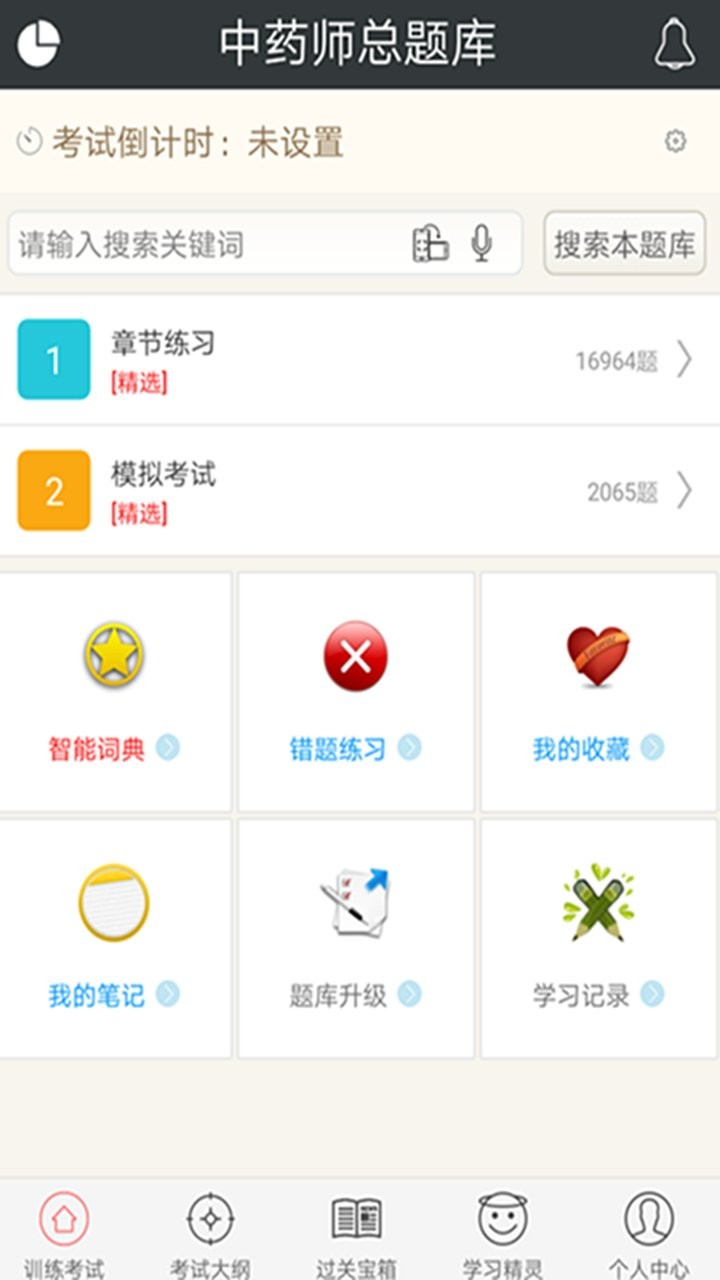Open notifications via the bell icon
The height and width of the screenshot is (1280, 720).
click(672, 42)
